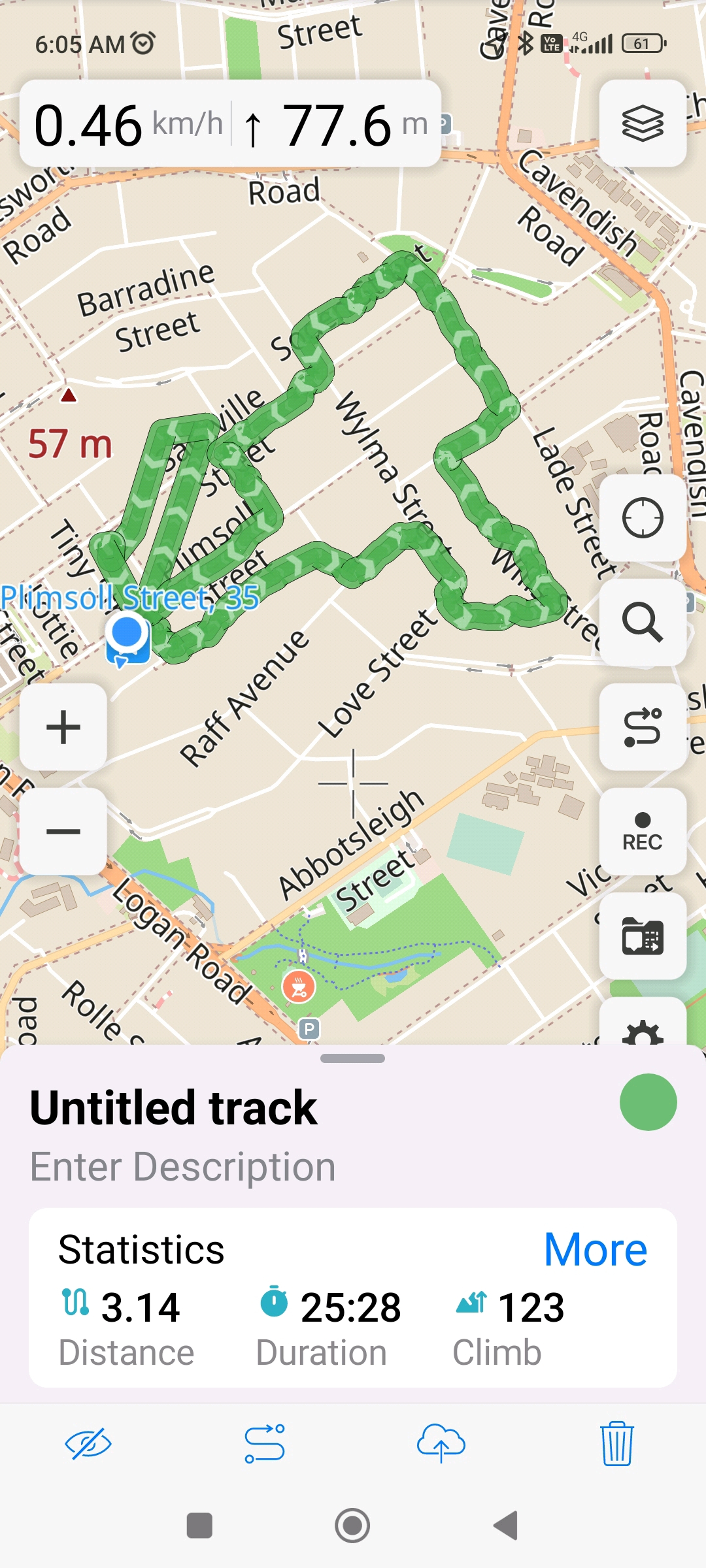Center the map on my position
706x1568 pixels.
[x=642, y=518]
